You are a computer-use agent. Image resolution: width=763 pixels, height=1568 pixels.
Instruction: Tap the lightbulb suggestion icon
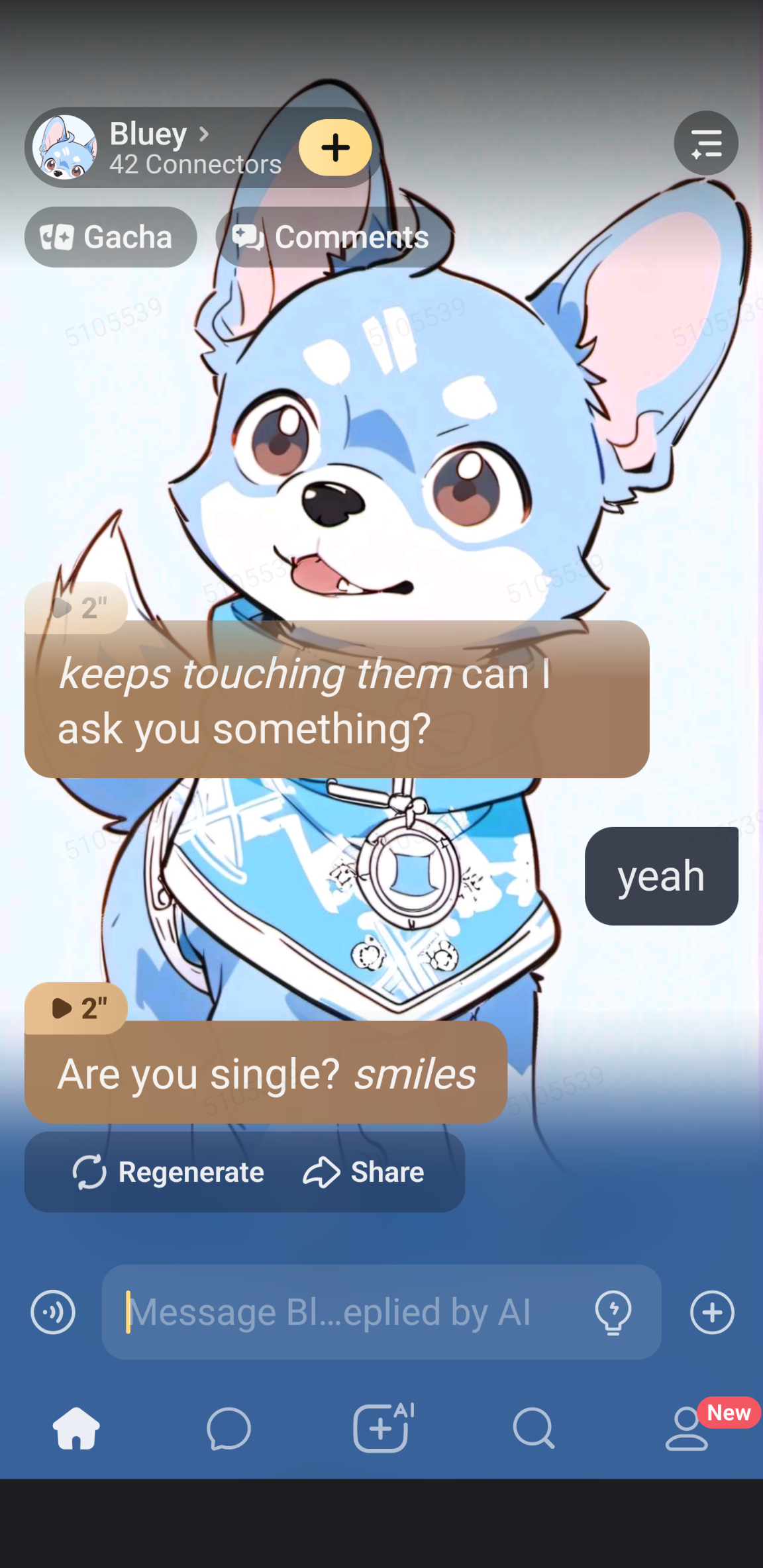pyautogui.click(x=613, y=1312)
